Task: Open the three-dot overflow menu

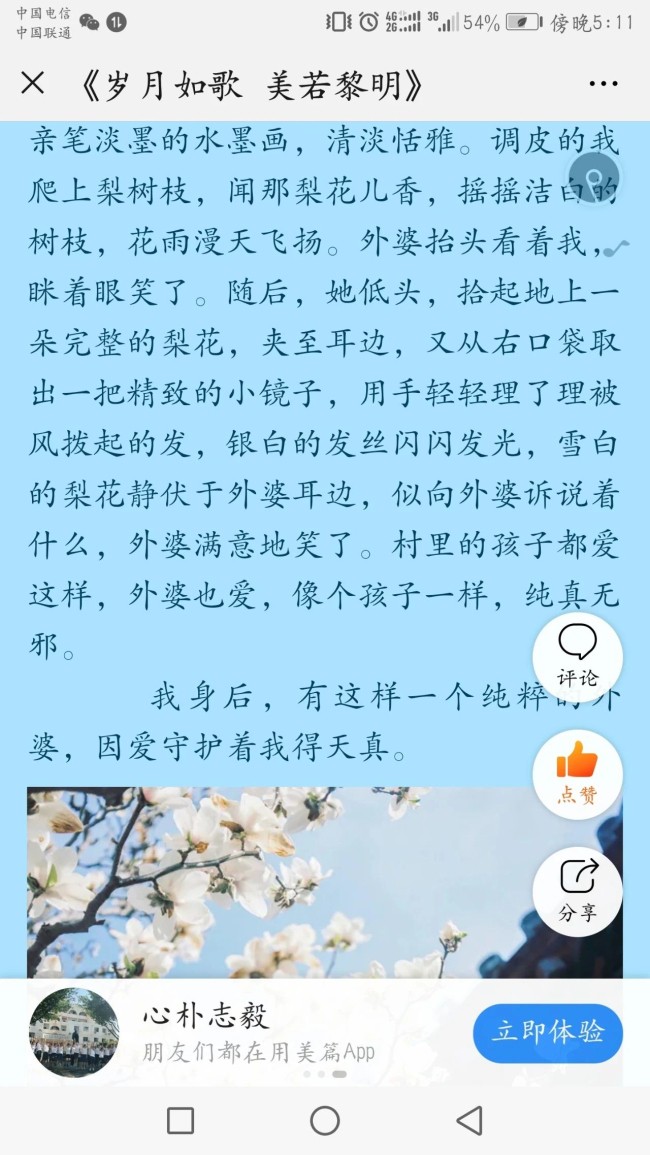Action: (x=603, y=85)
